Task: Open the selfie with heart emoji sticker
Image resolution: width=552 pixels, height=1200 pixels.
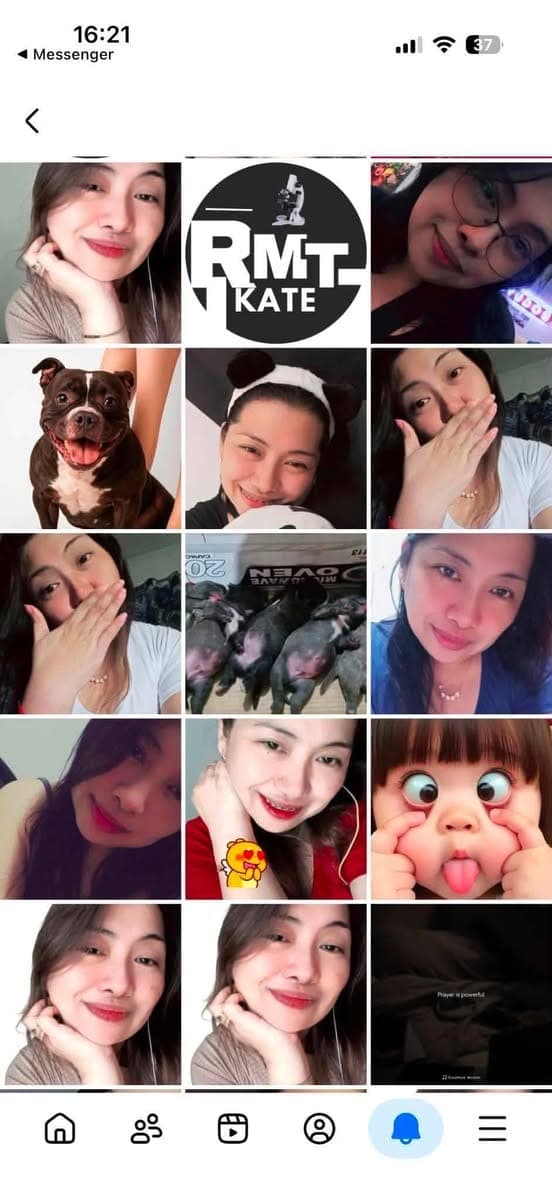Action: click(276, 808)
